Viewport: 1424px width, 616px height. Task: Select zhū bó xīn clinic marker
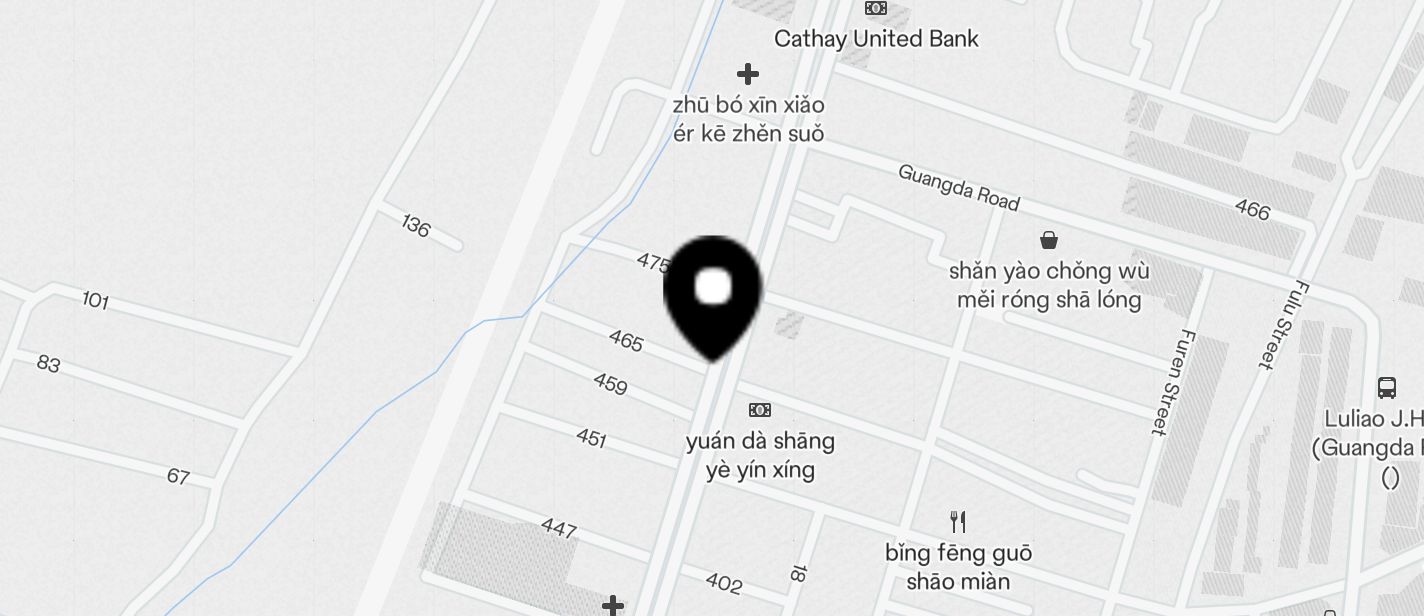click(x=747, y=74)
